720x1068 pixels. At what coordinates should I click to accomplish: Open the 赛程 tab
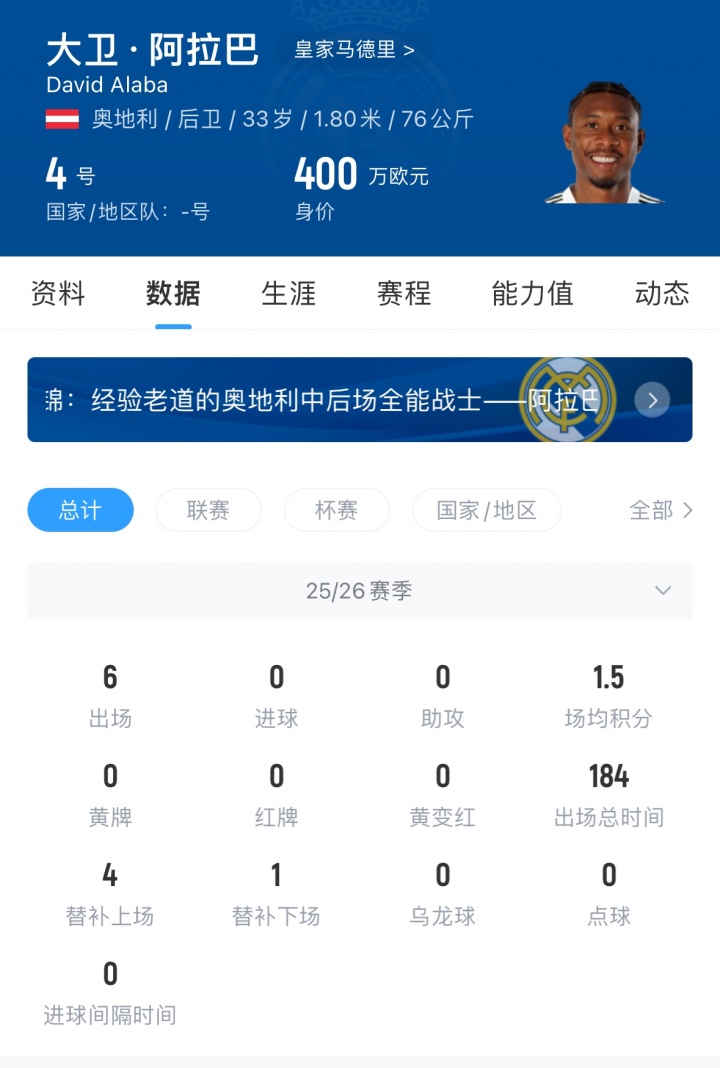coord(404,293)
